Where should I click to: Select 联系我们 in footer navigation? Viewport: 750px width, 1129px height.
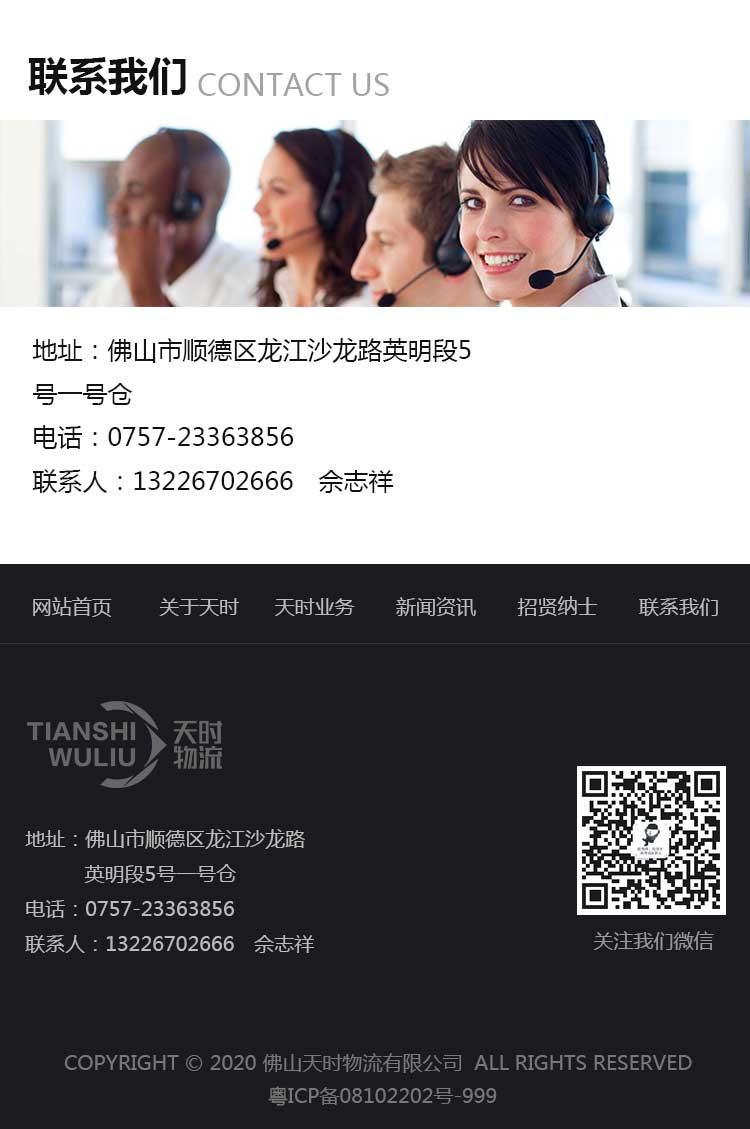click(x=679, y=607)
